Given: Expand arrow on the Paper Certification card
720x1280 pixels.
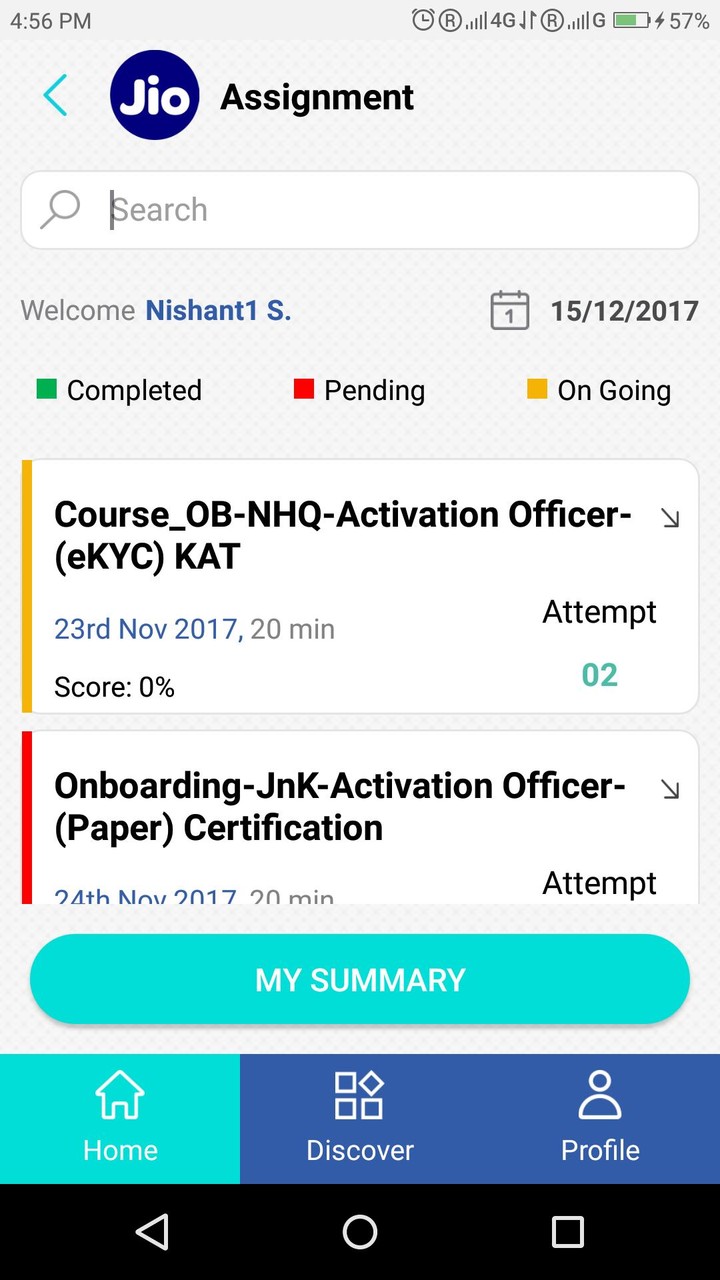Looking at the screenshot, I should click(x=670, y=789).
